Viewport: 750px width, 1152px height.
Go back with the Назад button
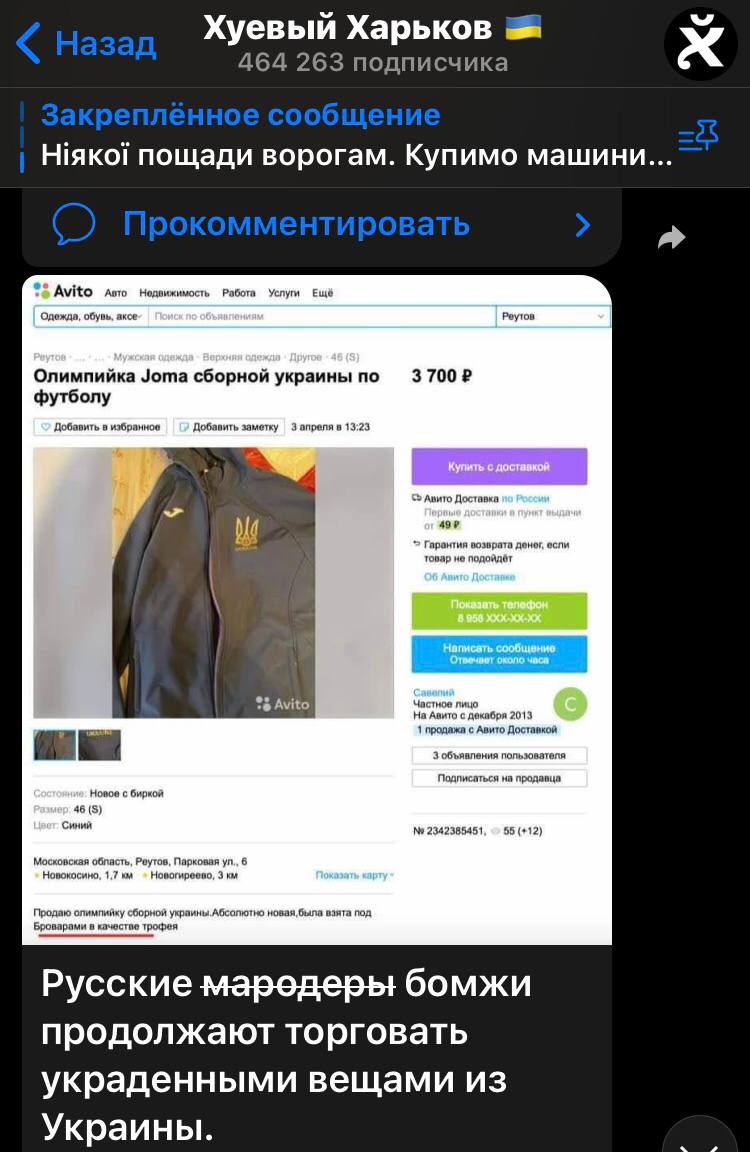pos(87,44)
